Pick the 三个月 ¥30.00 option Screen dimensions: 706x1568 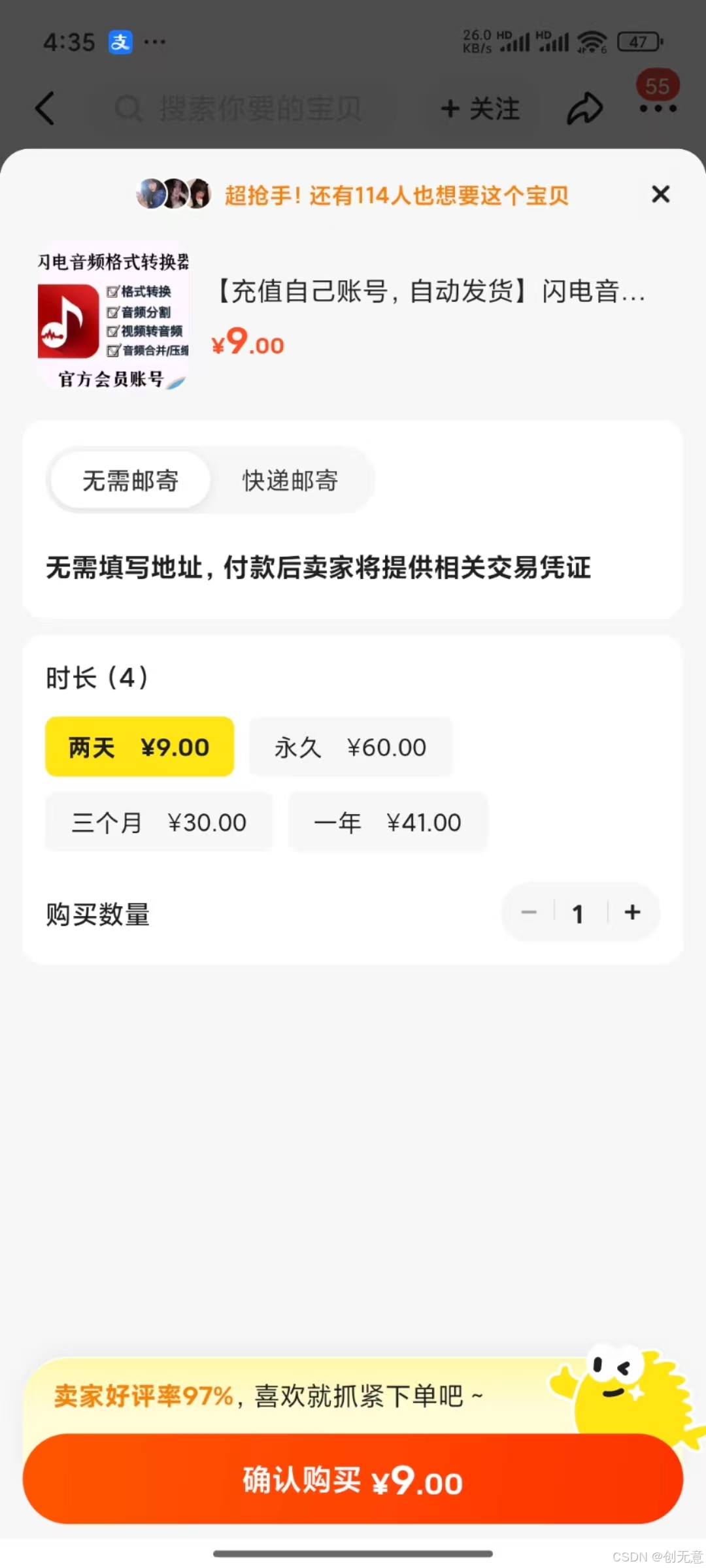point(159,822)
